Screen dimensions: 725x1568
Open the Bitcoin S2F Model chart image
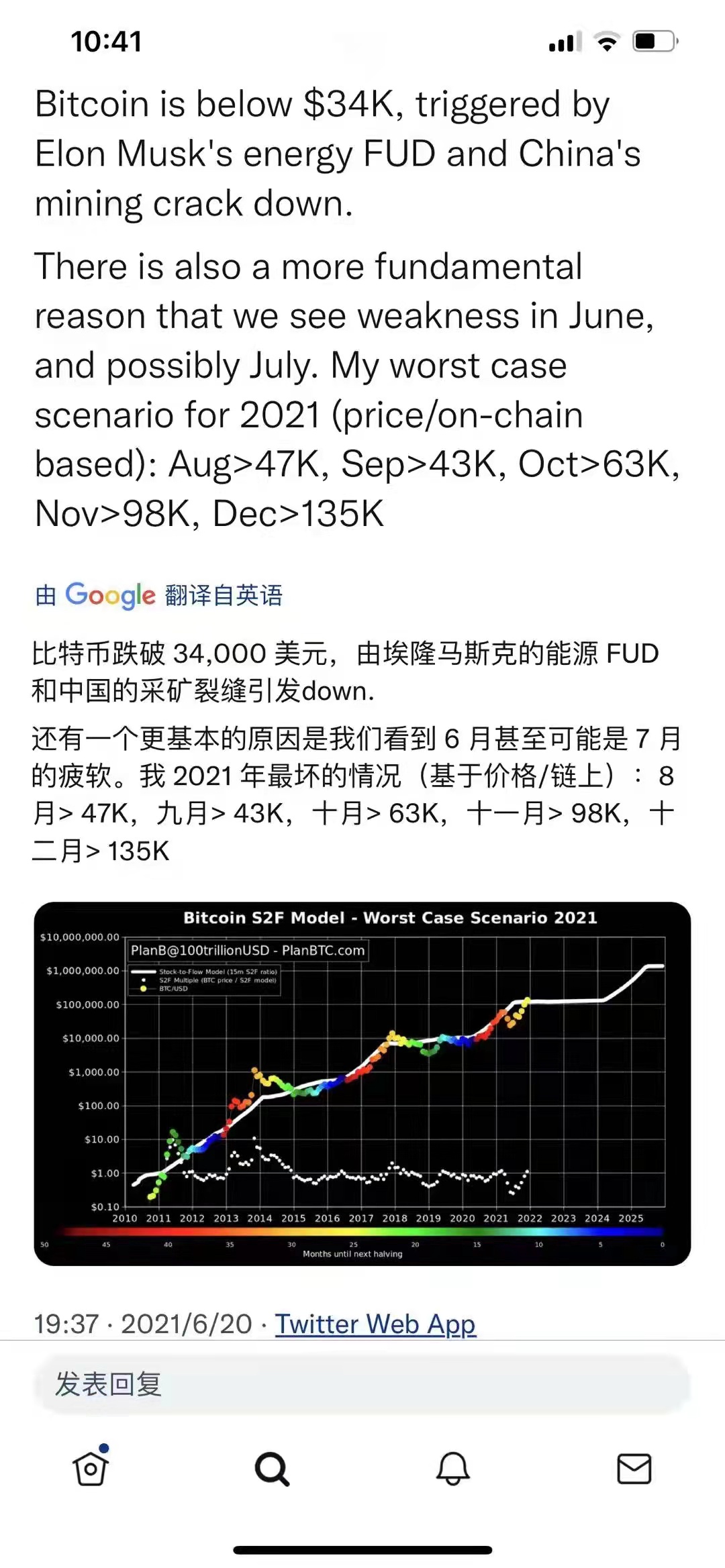(x=362, y=1084)
